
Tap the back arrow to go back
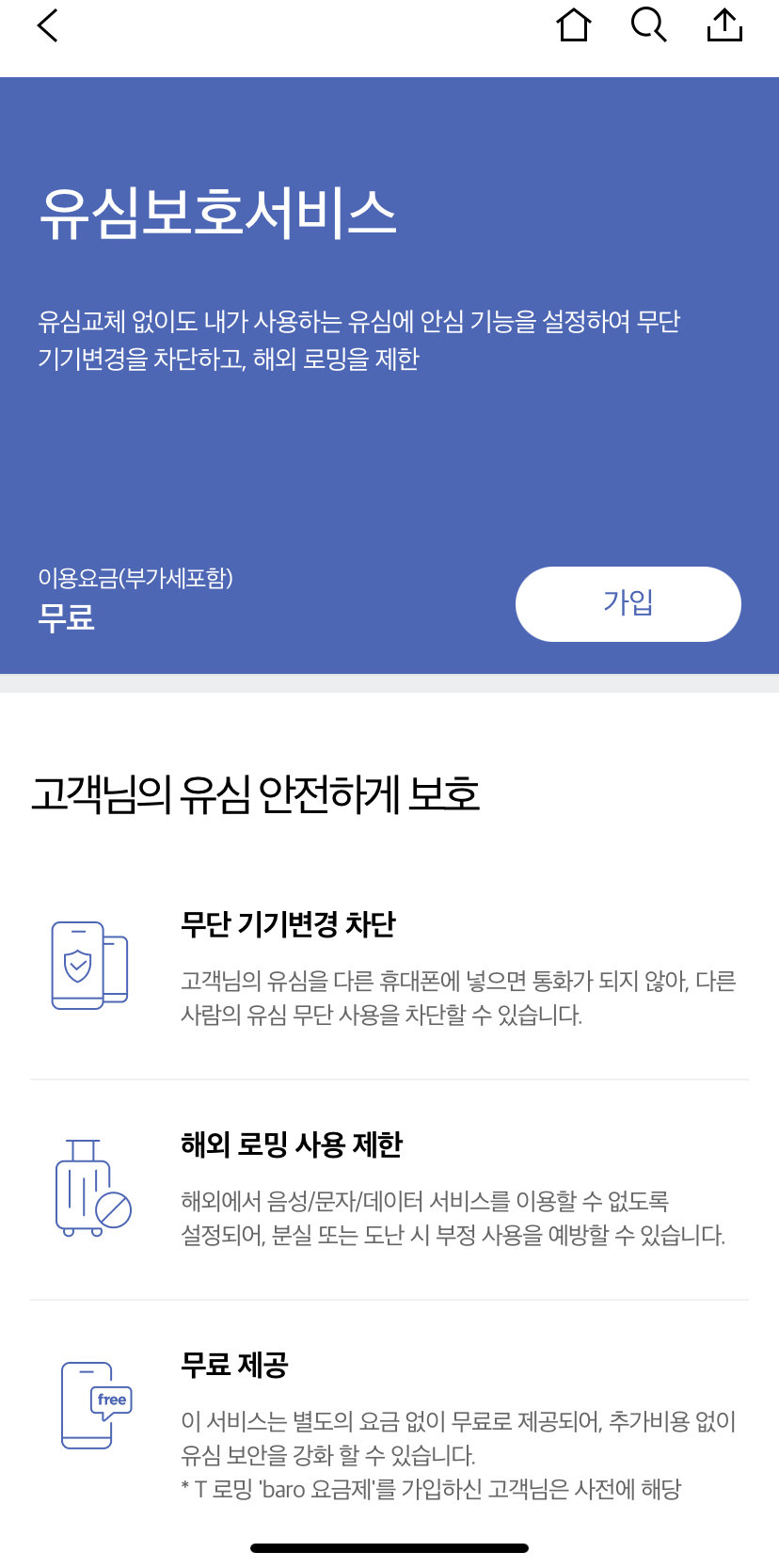click(45, 25)
